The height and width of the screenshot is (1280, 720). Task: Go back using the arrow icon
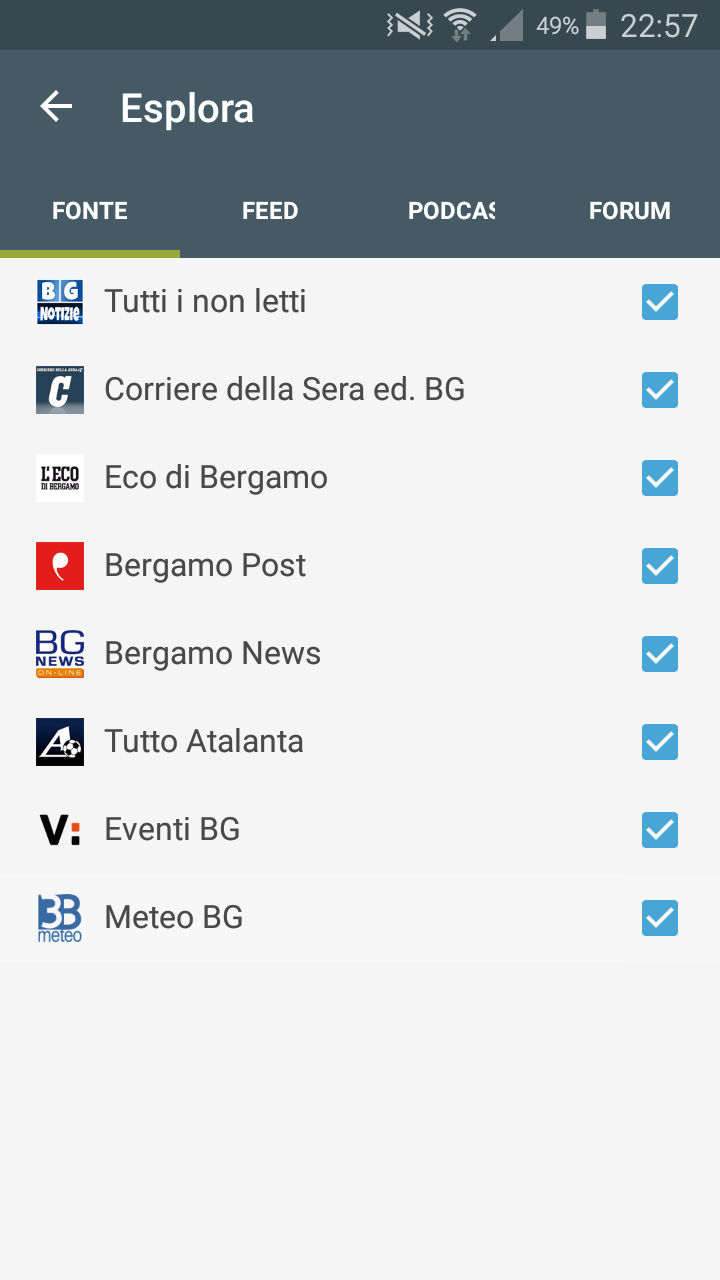point(57,107)
